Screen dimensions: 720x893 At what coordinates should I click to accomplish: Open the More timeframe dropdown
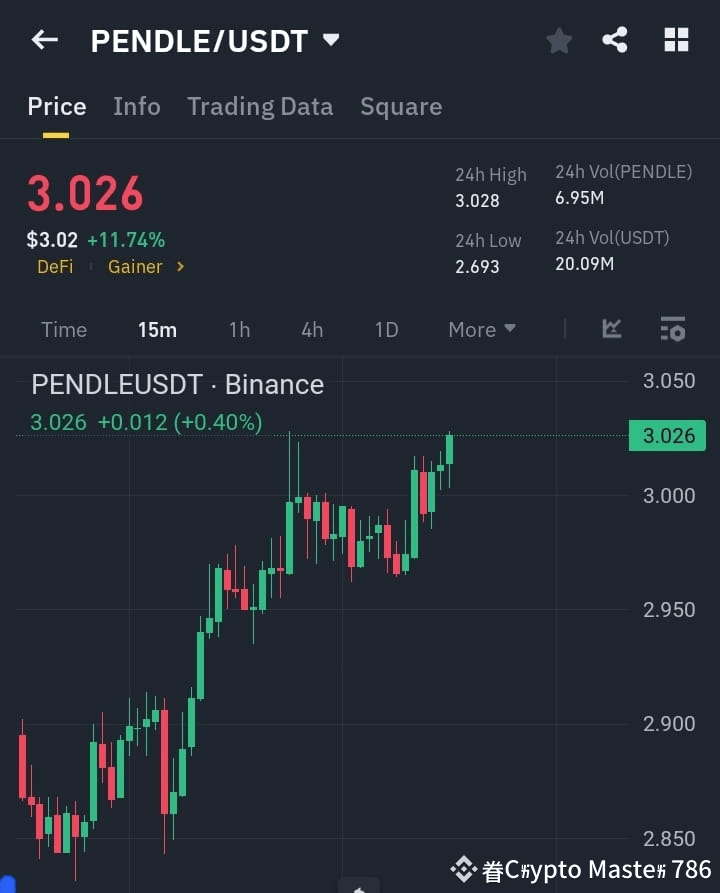[481, 329]
